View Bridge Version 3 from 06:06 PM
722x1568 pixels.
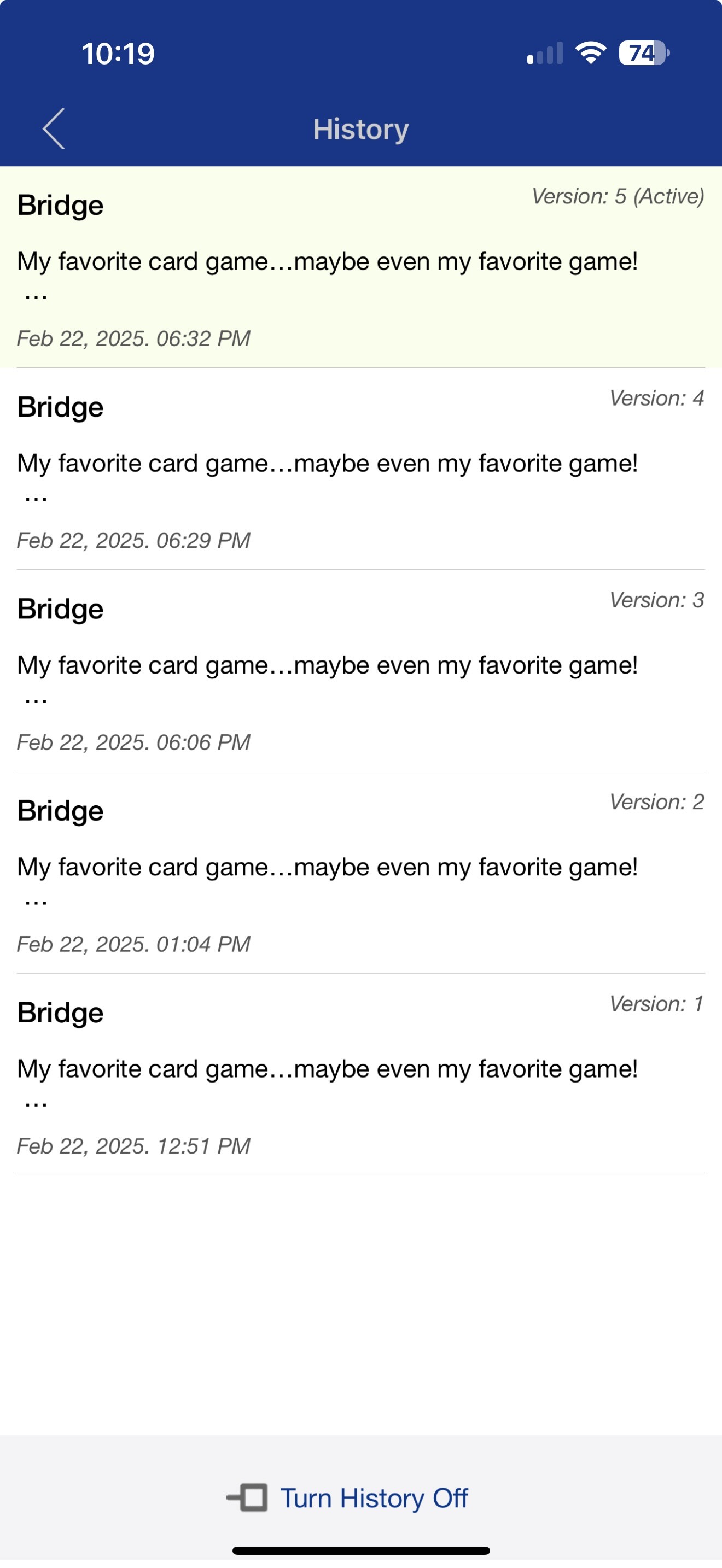click(361, 671)
